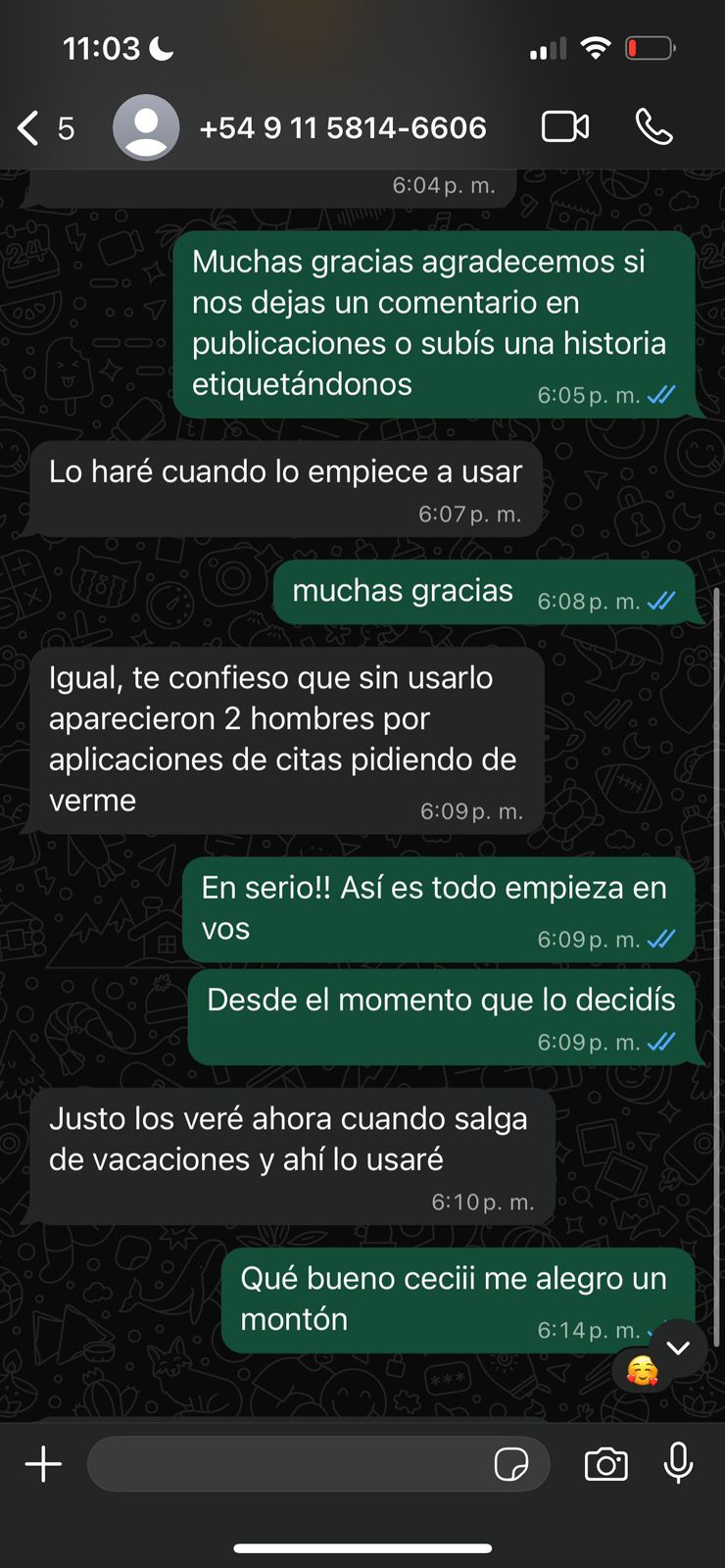Tap the 6:04 p.m. timestamp header
The image size is (725, 1568).
click(446, 185)
